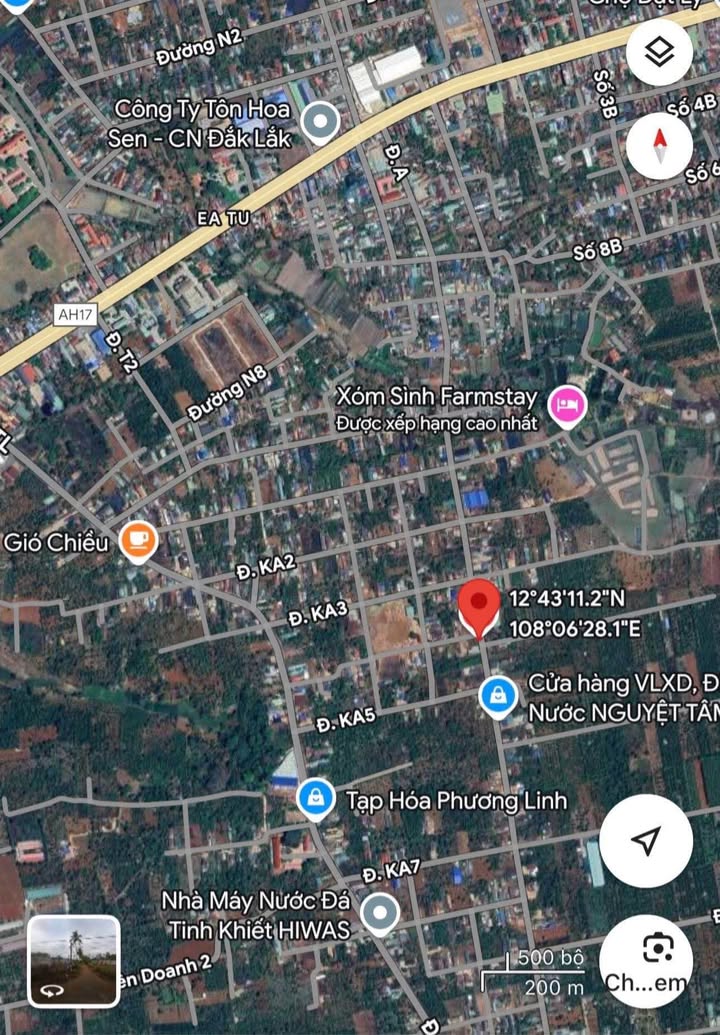The height and width of the screenshot is (1035, 720).
Task: Tap the compass to reset north
Action: pos(659,145)
